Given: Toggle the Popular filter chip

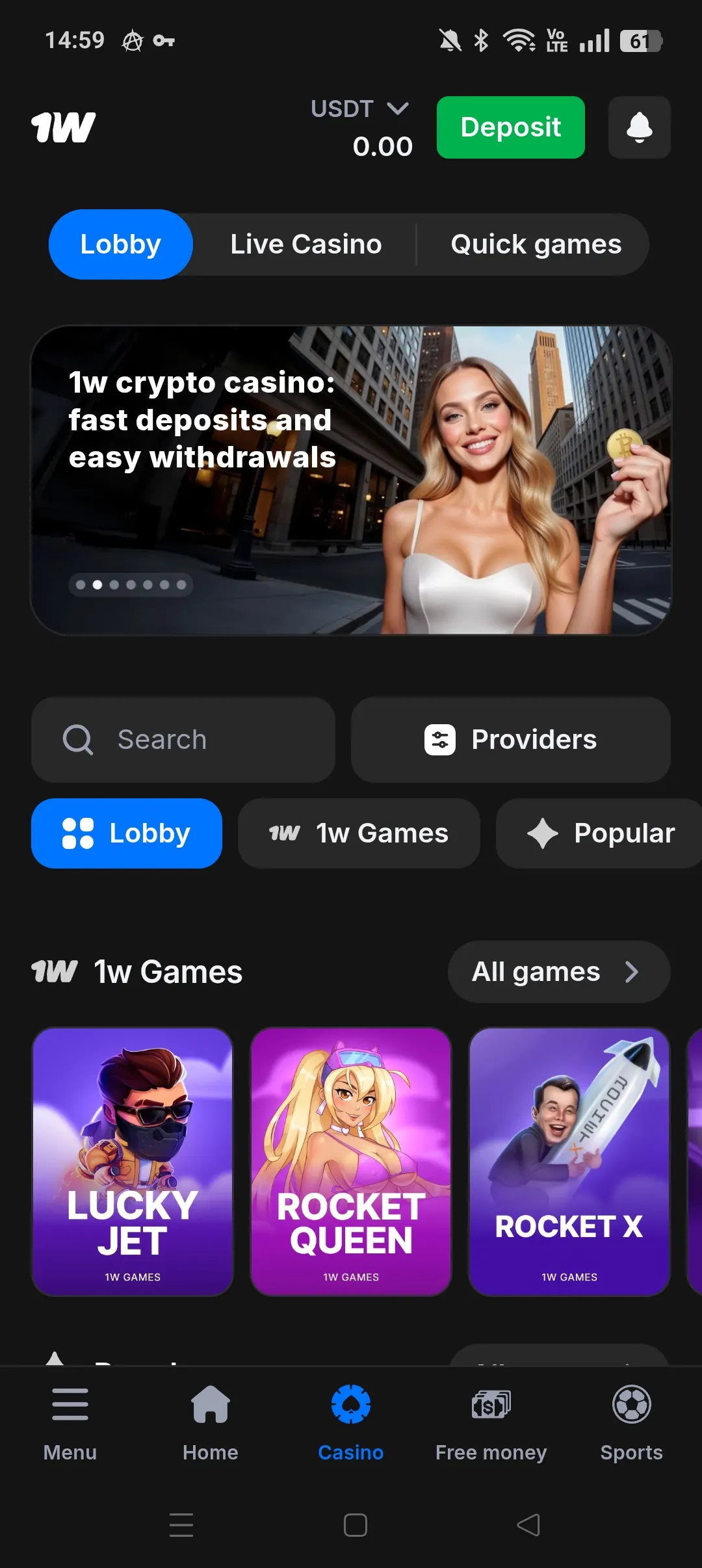Looking at the screenshot, I should click(597, 833).
